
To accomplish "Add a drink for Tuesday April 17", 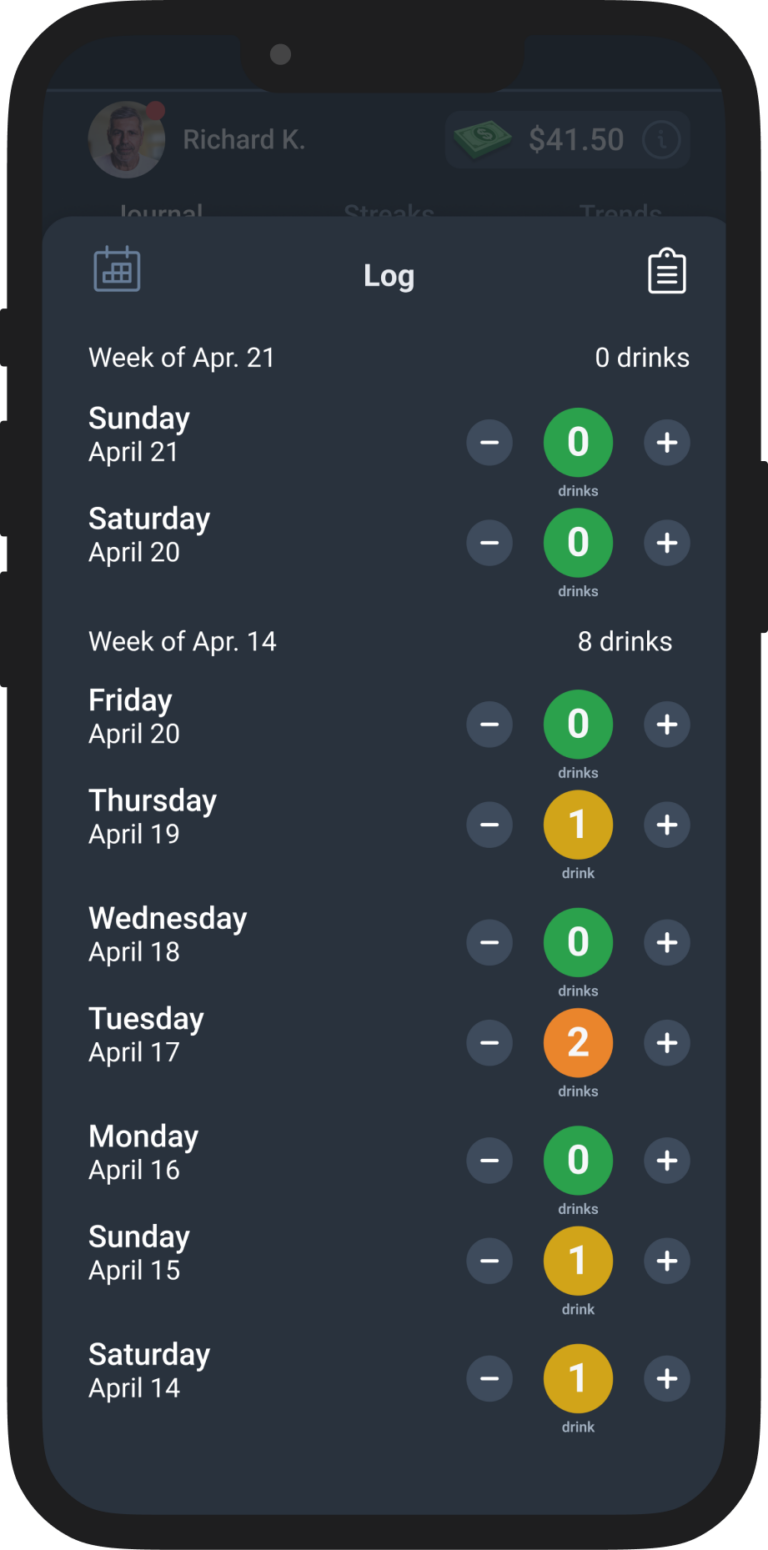I will click(x=667, y=1043).
